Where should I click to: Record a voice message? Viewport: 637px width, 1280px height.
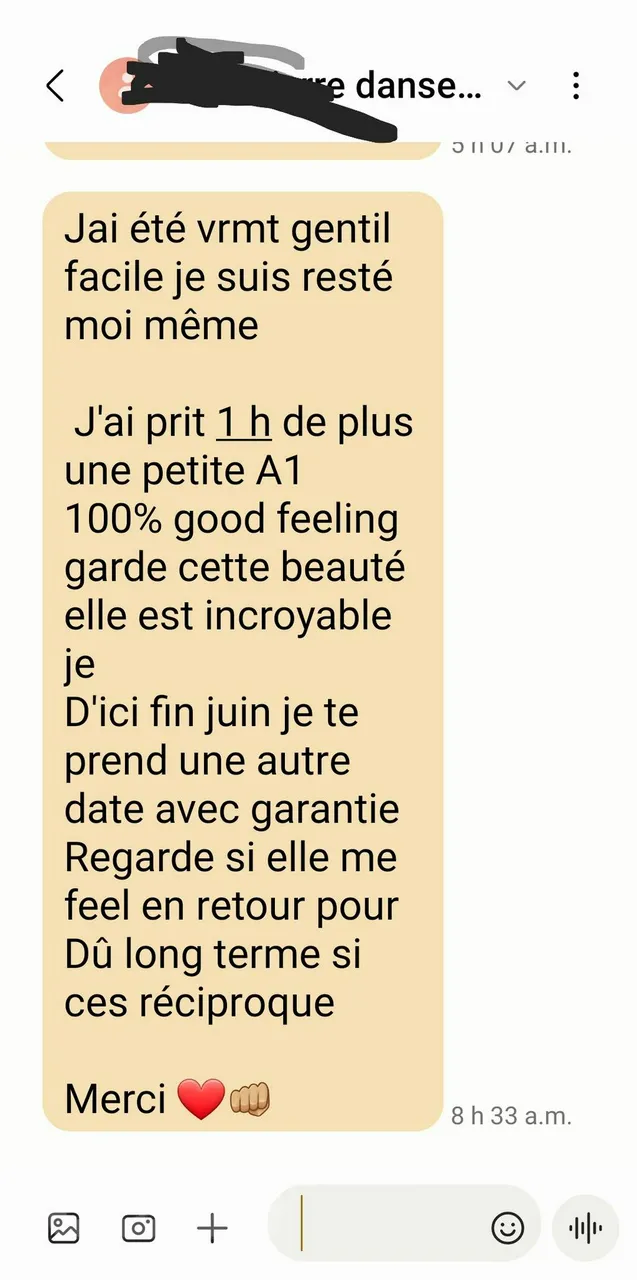pyautogui.click(x=585, y=1227)
